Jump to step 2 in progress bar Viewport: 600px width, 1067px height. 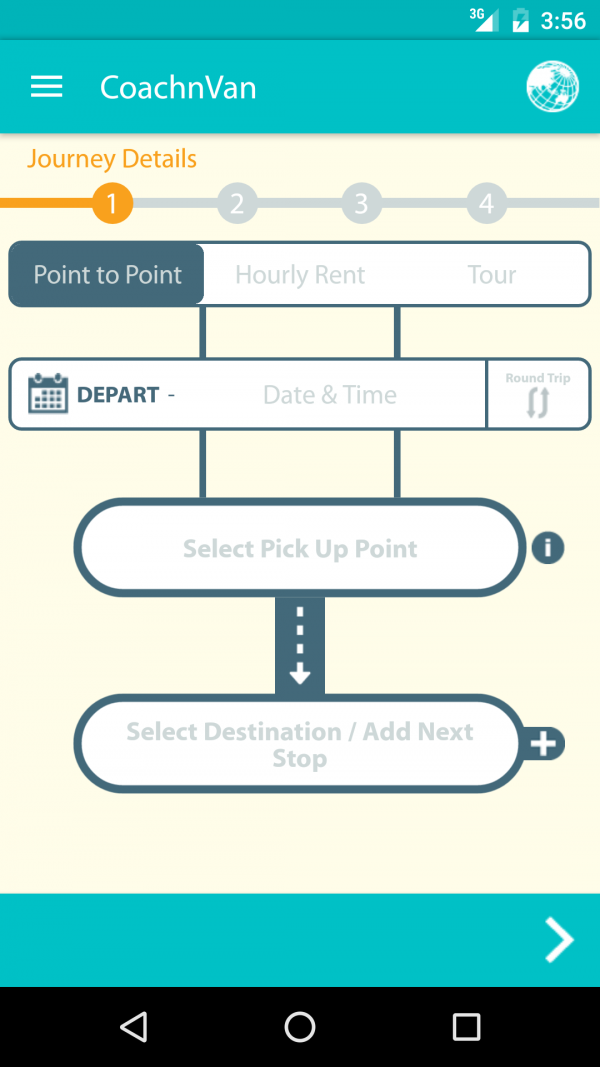point(237,204)
